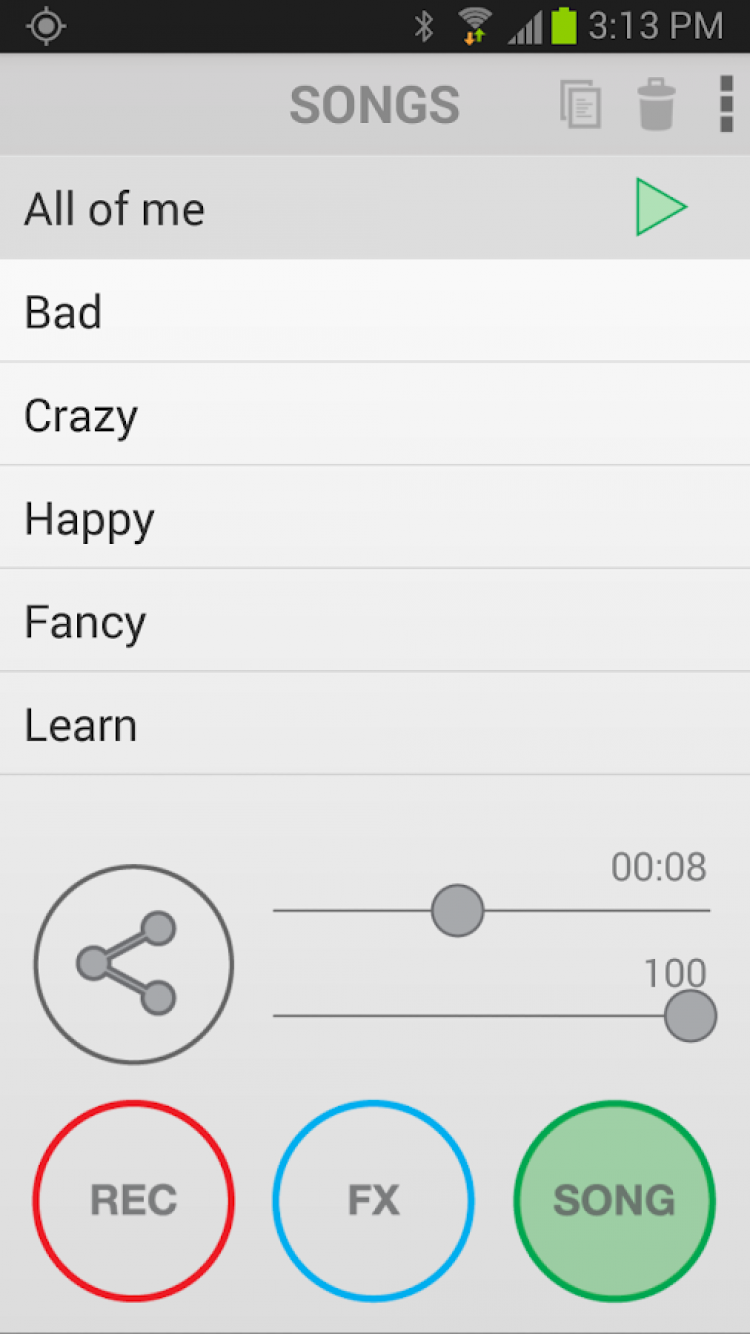The width and height of the screenshot is (750, 1334).
Task: Switch to the FX mode
Action: point(374,1200)
